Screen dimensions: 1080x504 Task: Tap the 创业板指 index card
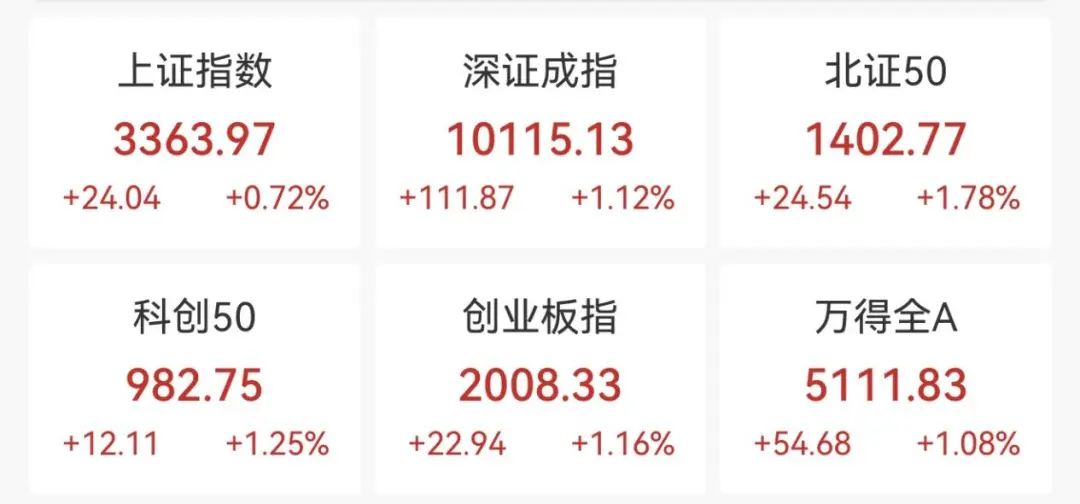click(x=540, y=380)
